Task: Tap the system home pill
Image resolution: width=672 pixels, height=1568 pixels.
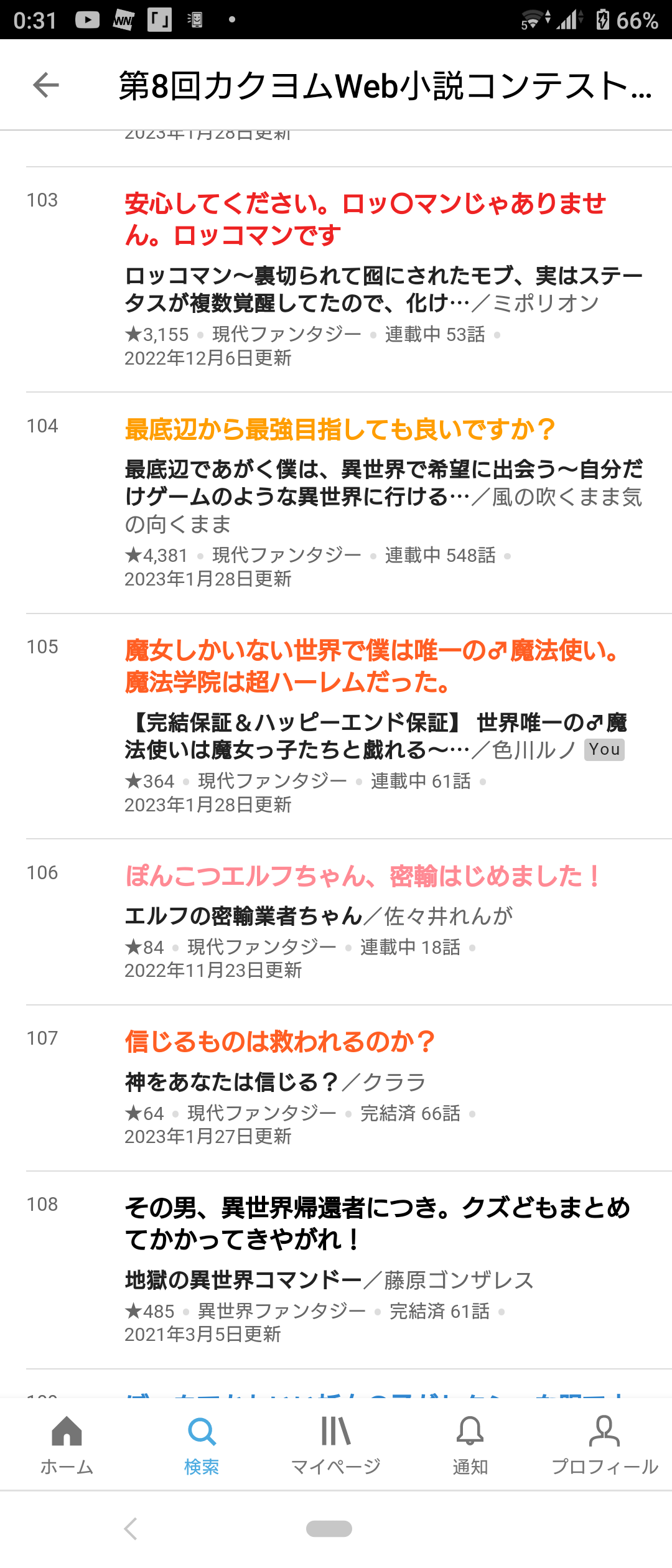Action: 329,1529
